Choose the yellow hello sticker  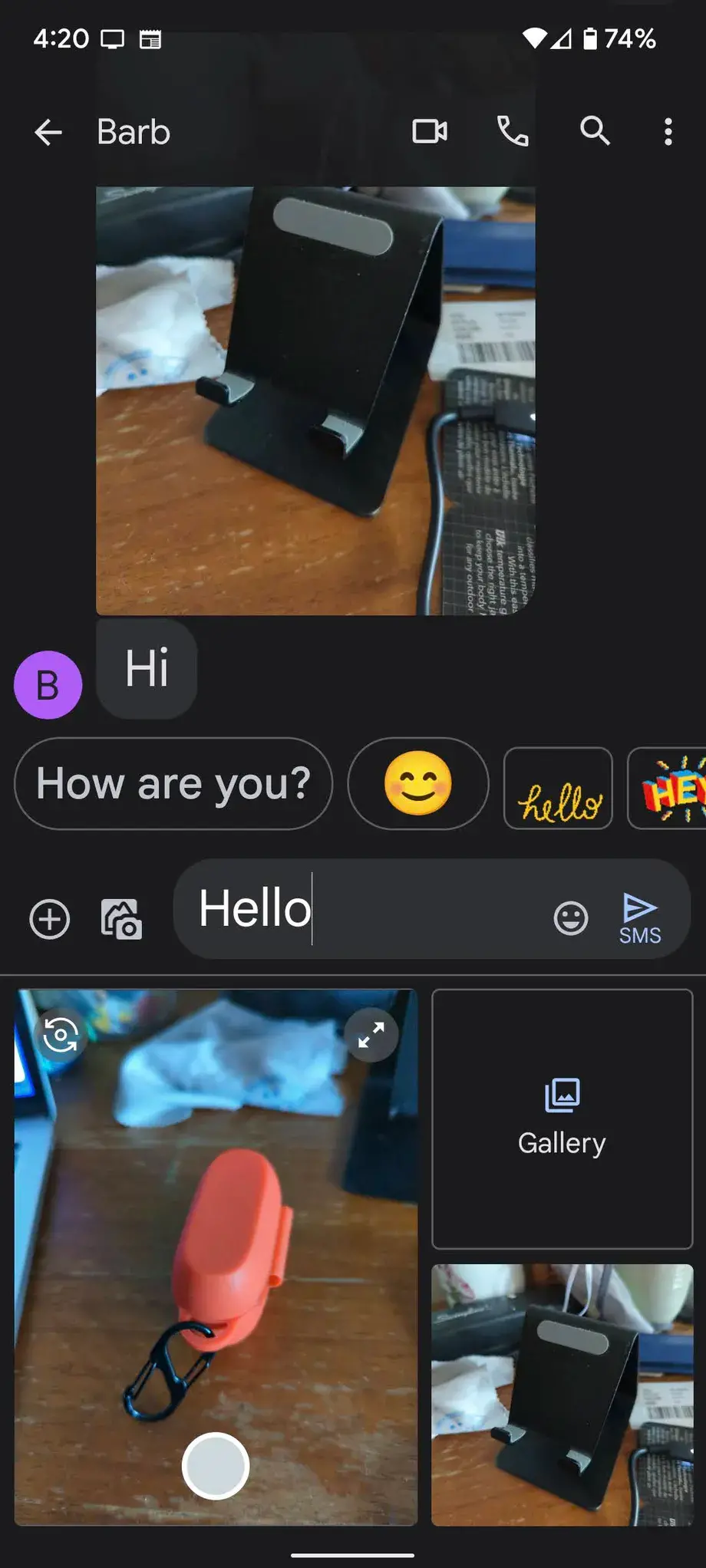[558, 789]
